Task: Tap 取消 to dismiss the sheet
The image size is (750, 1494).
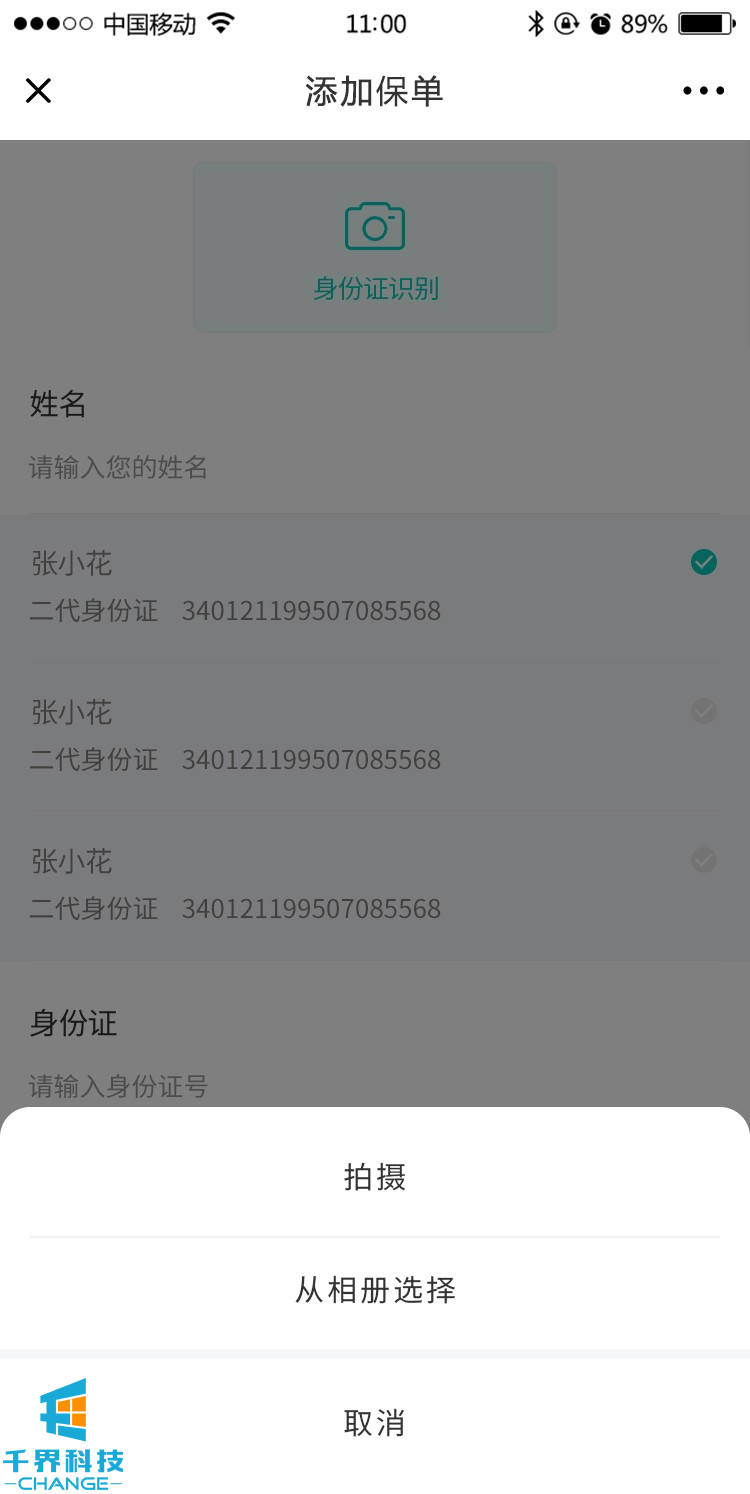Action: 375,1422
